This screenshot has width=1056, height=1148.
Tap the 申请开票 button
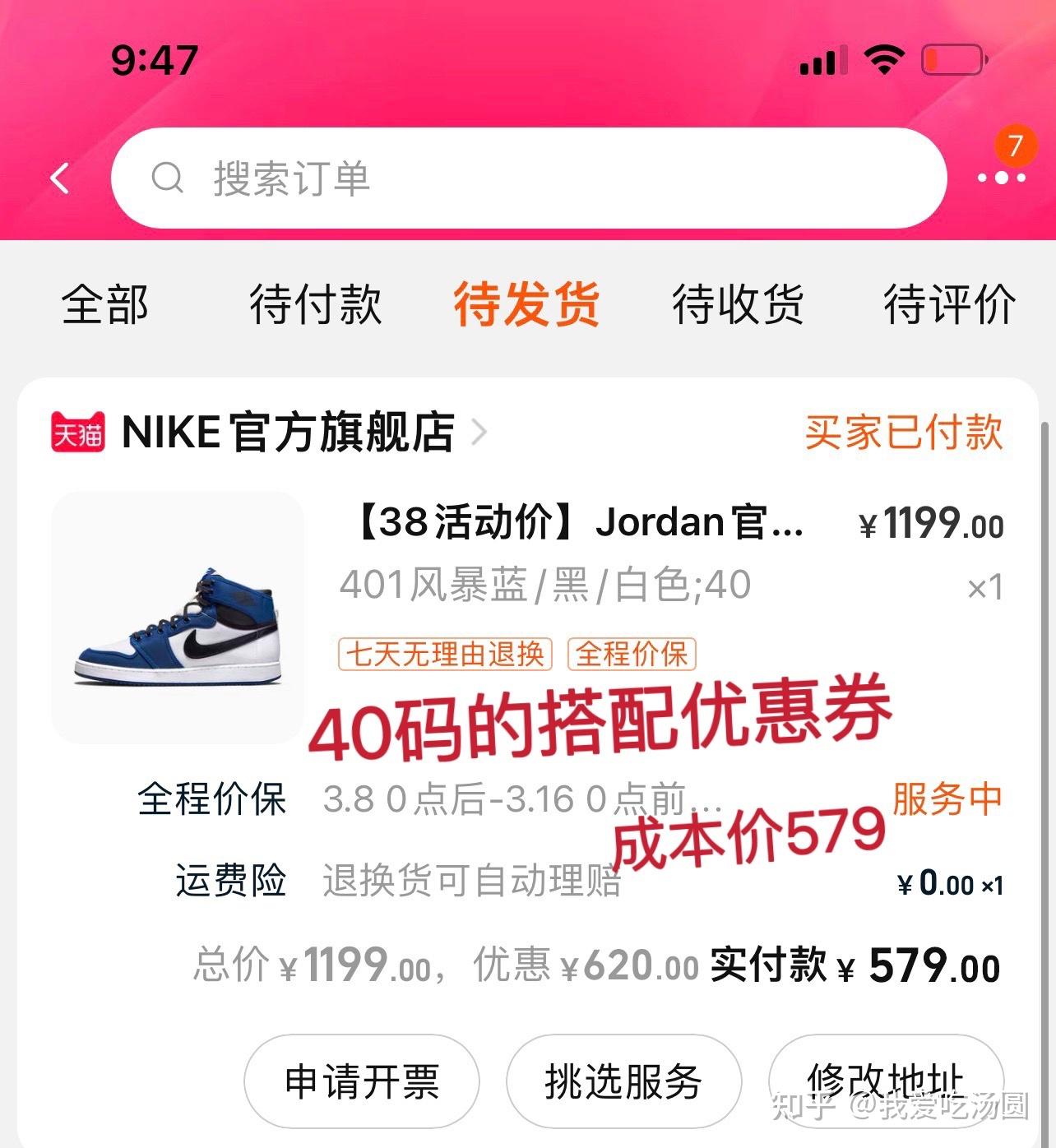tap(362, 1081)
